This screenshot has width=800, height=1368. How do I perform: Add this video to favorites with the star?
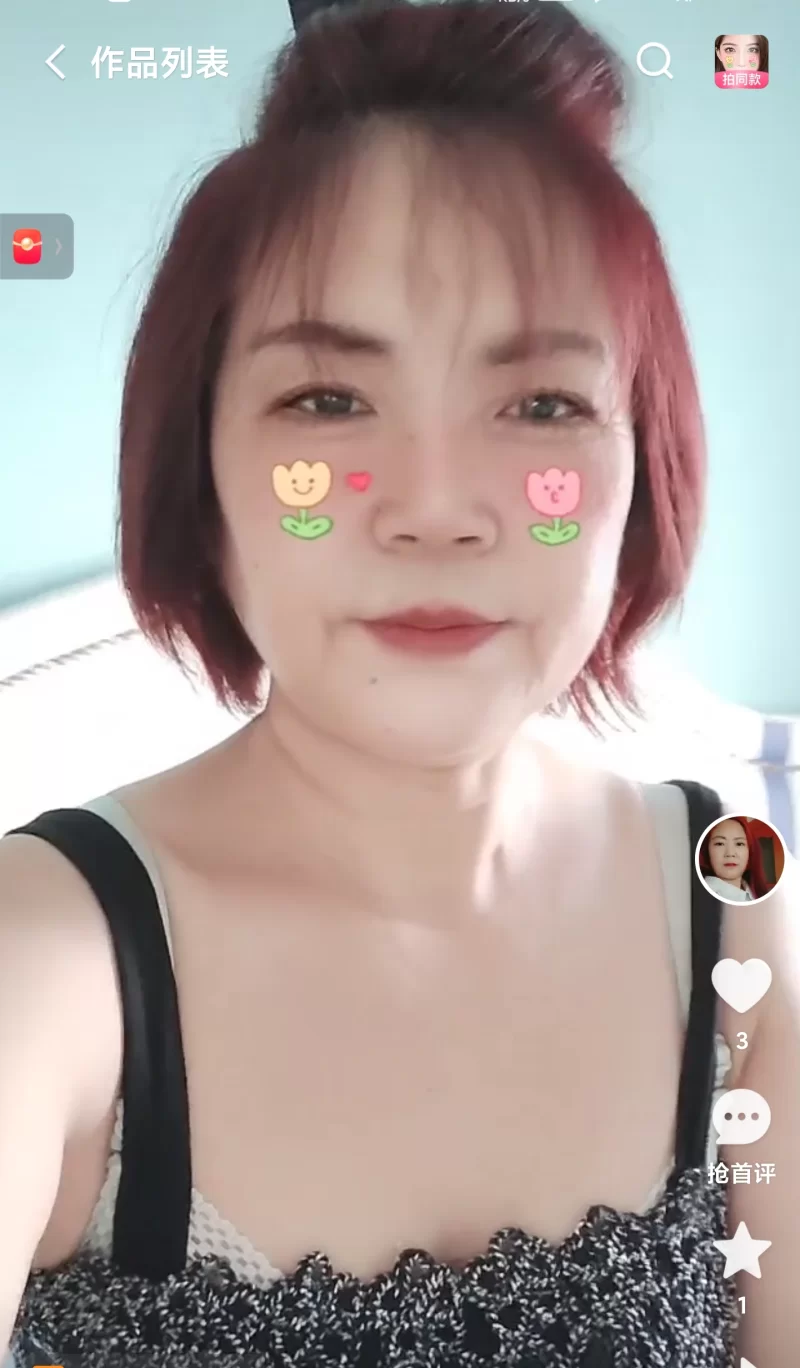point(741,1251)
